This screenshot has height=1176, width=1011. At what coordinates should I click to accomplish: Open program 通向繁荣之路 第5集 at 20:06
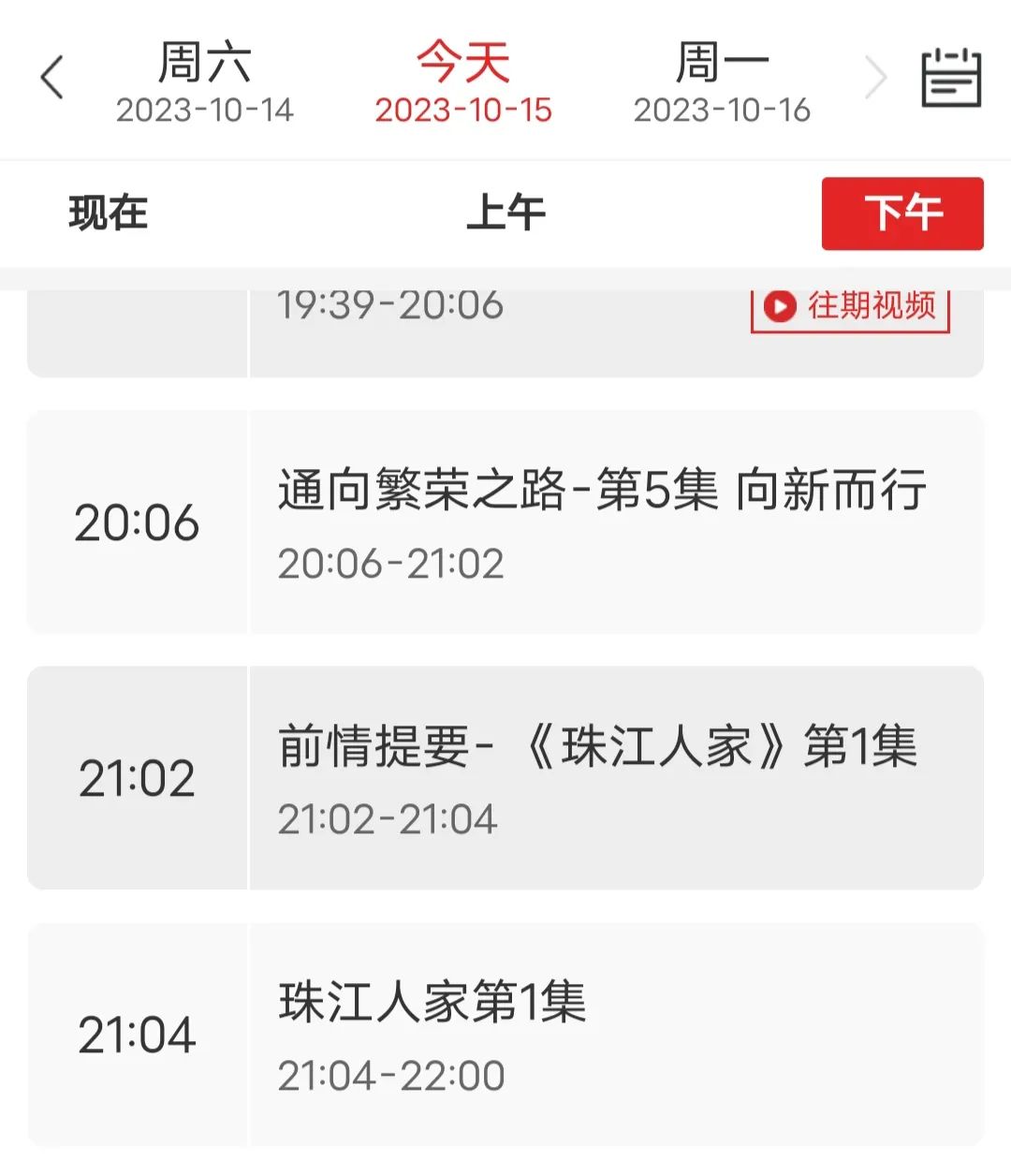click(505, 522)
